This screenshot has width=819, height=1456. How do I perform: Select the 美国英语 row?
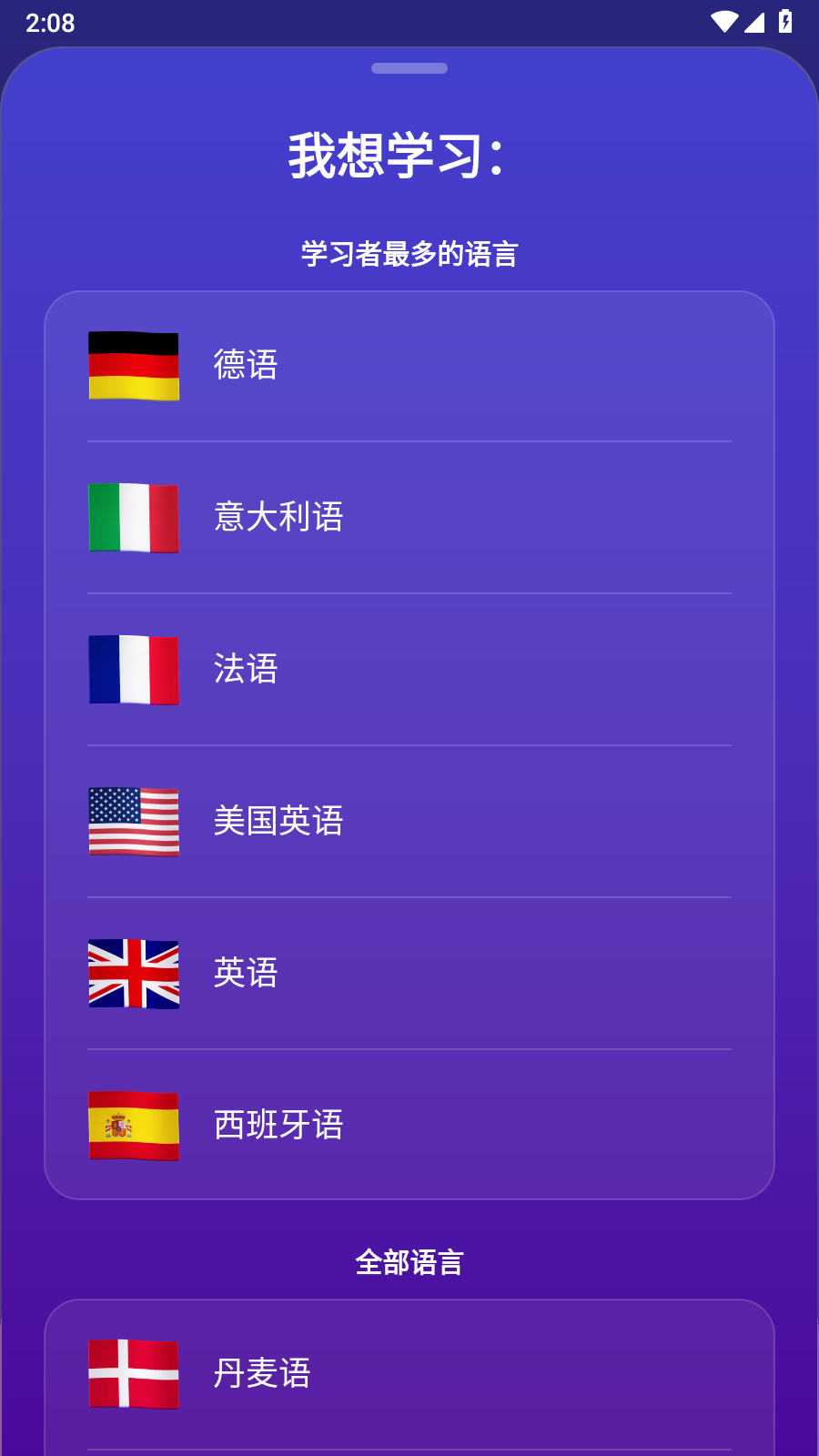coord(409,822)
